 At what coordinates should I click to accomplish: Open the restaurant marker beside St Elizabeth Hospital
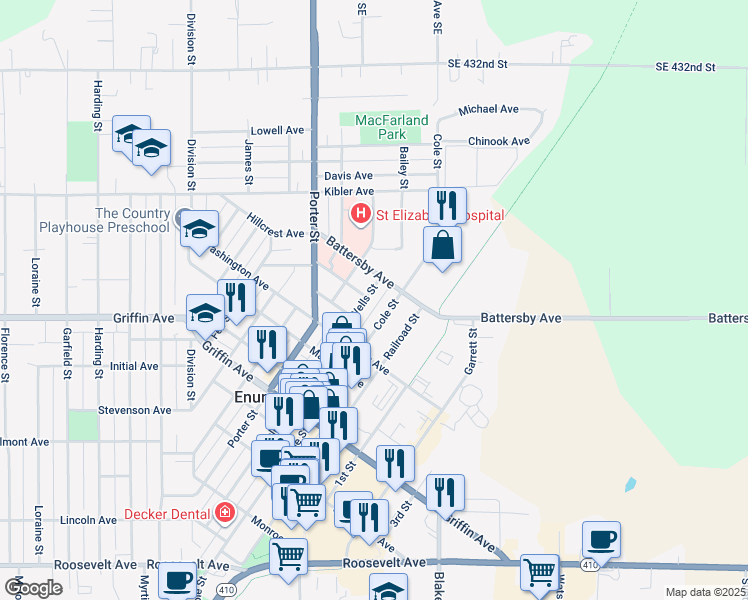tap(447, 207)
